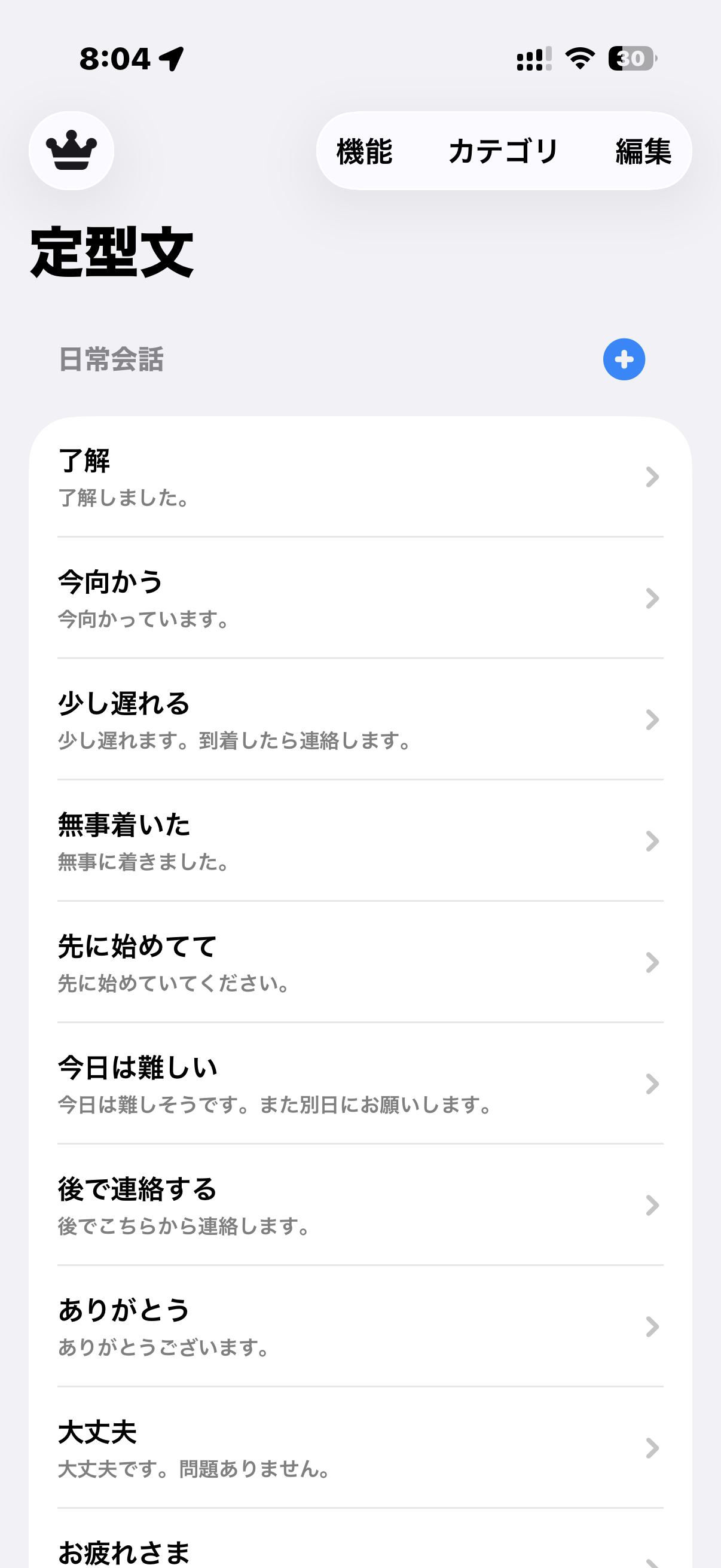Viewport: 721px width, 1568px height.
Task: Add a new phrase to 日常会話
Action: pos(624,359)
